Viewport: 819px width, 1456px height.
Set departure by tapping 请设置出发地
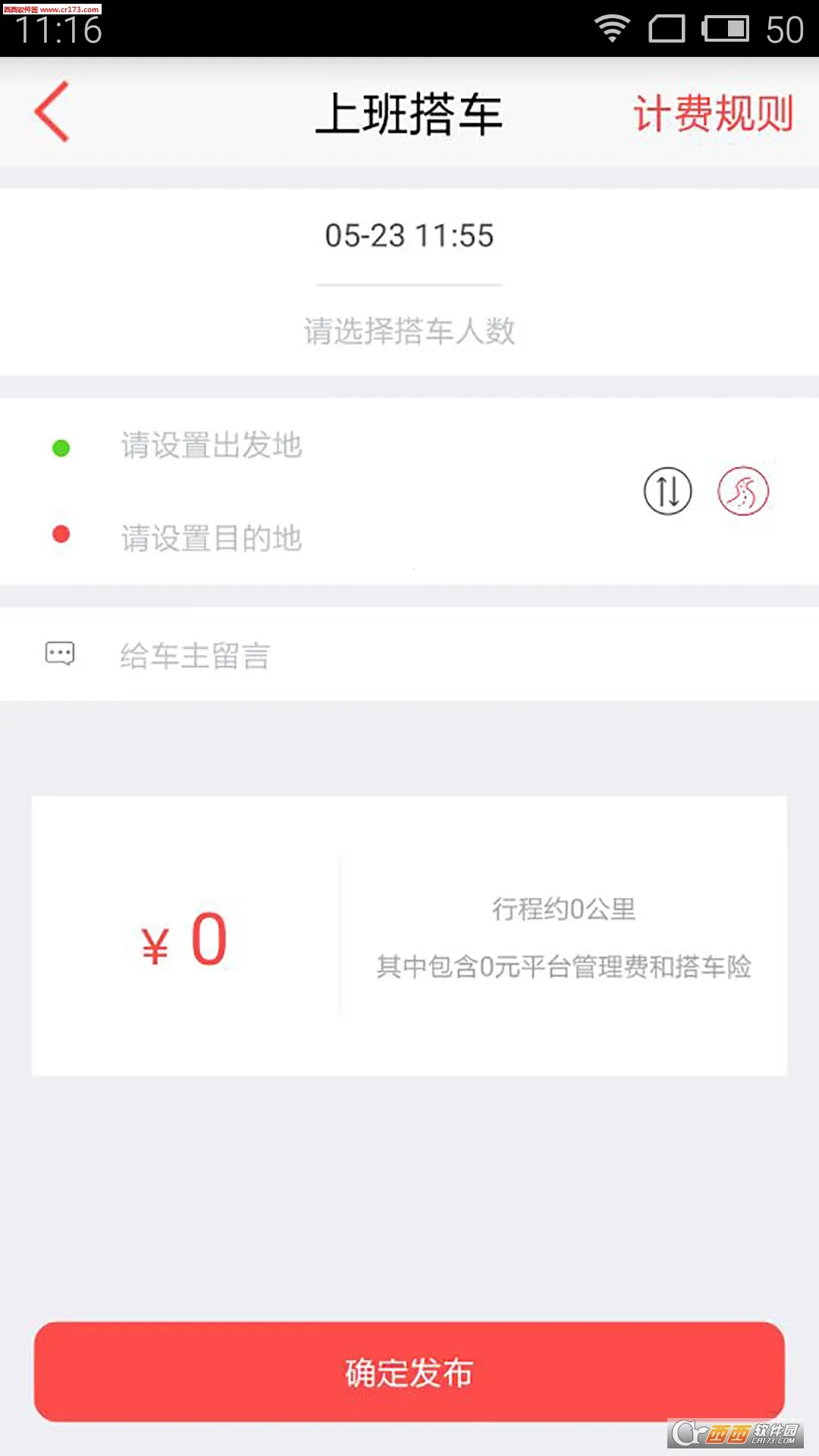pos(211,447)
